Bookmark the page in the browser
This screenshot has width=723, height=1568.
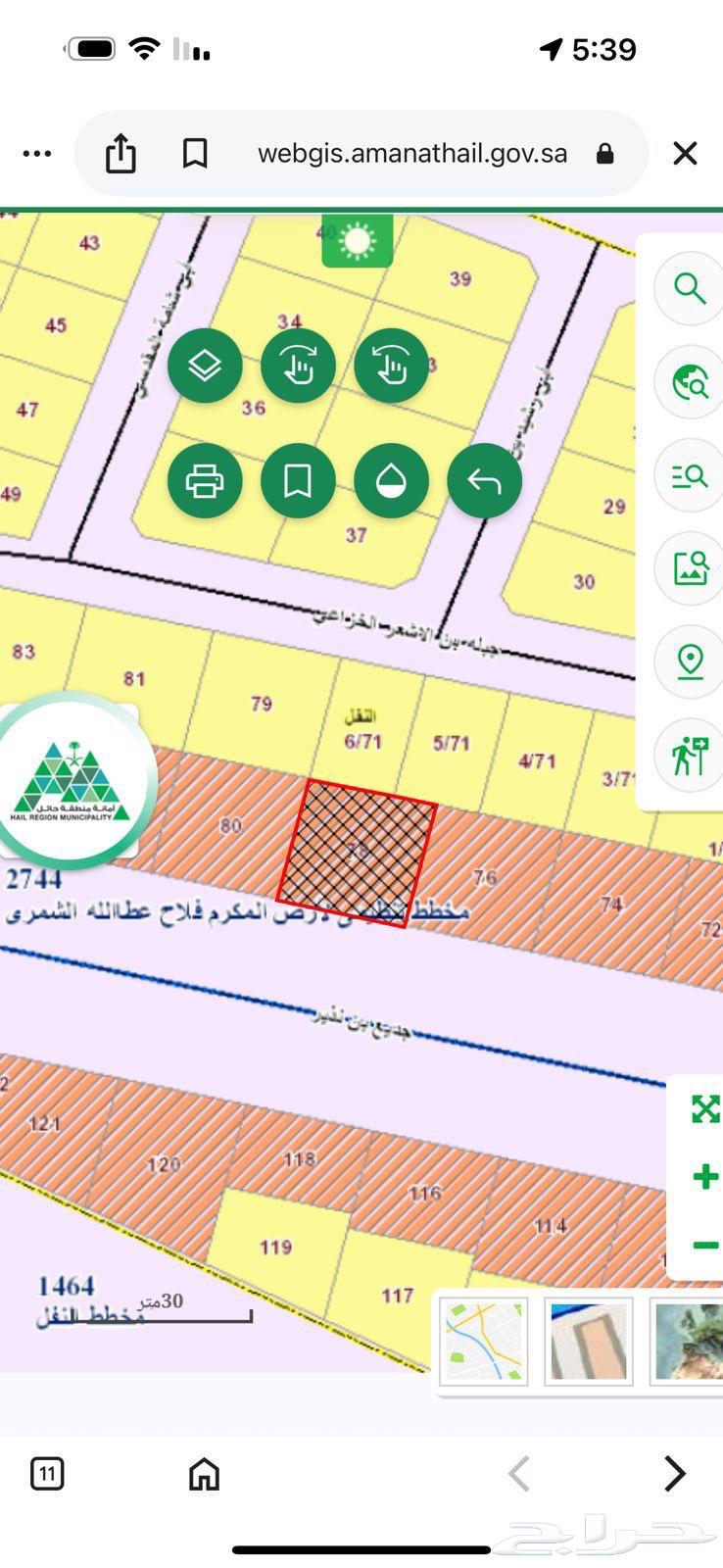click(195, 154)
